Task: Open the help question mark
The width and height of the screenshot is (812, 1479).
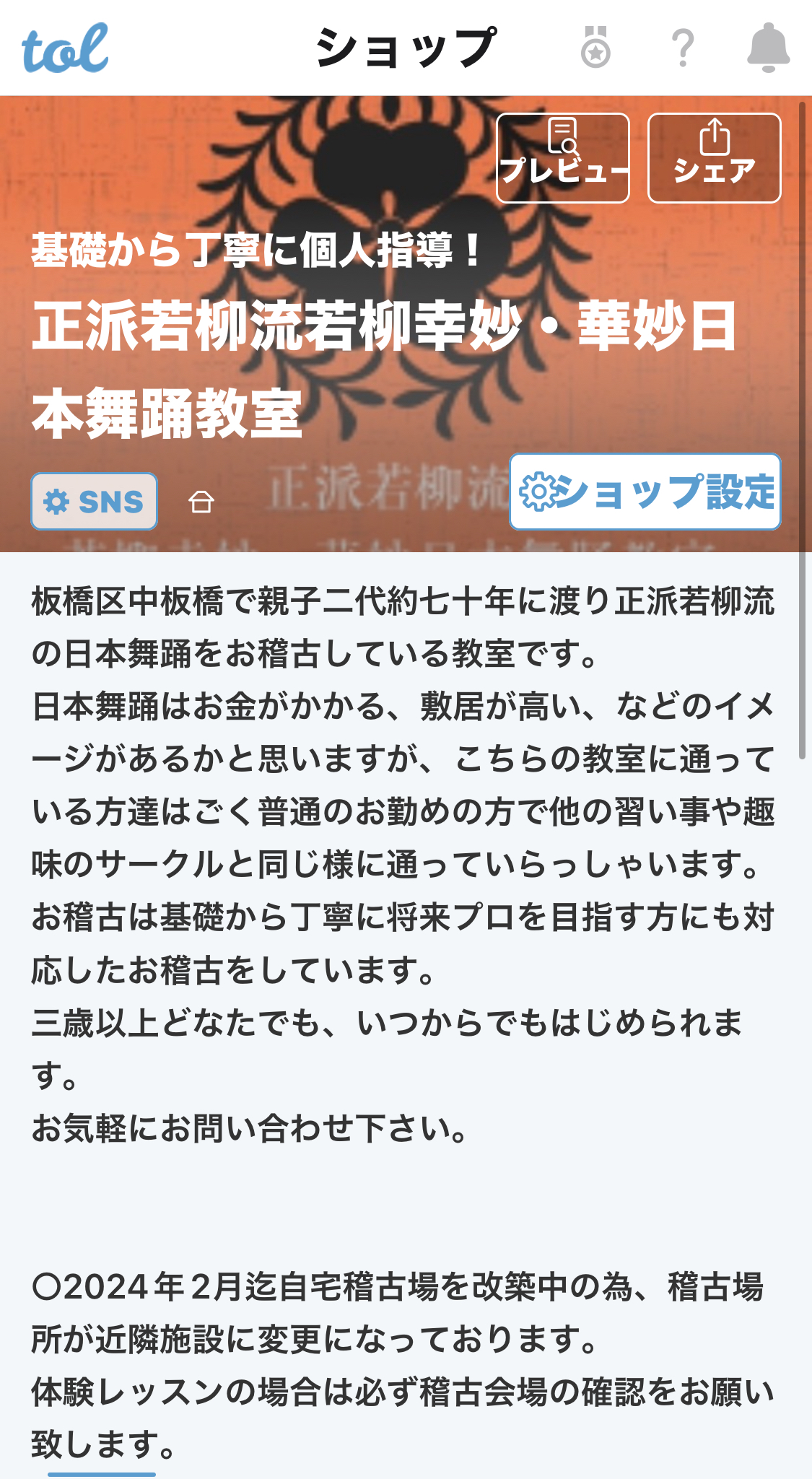Action: coord(682,48)
